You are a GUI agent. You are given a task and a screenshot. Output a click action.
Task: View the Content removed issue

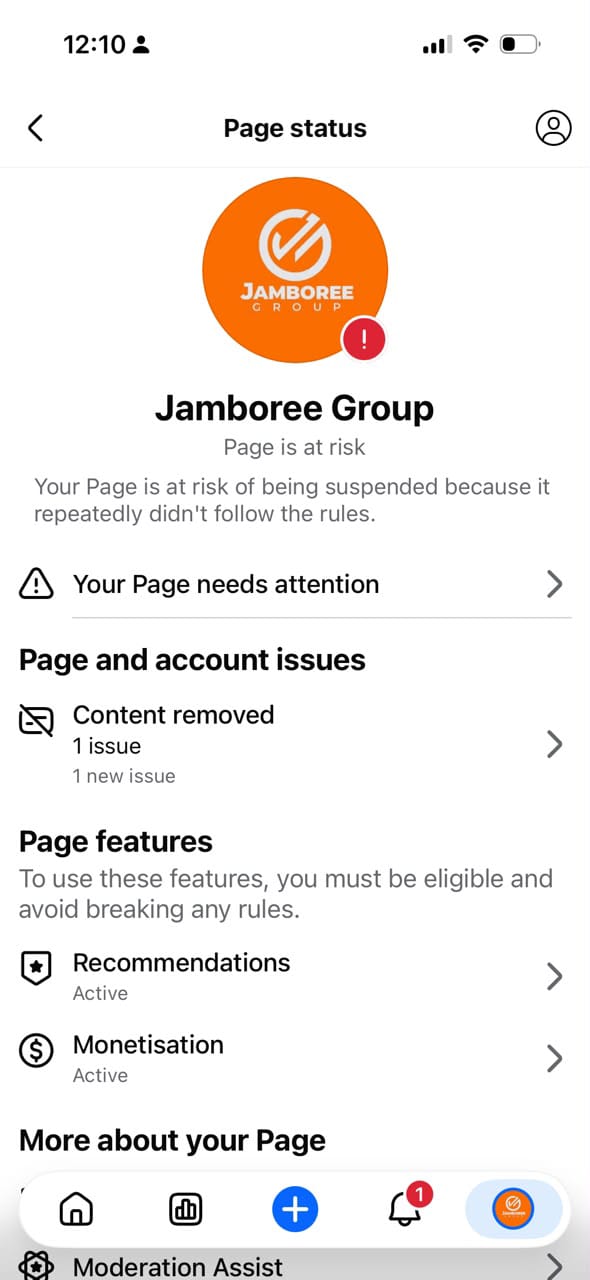[x=295, y=744]
